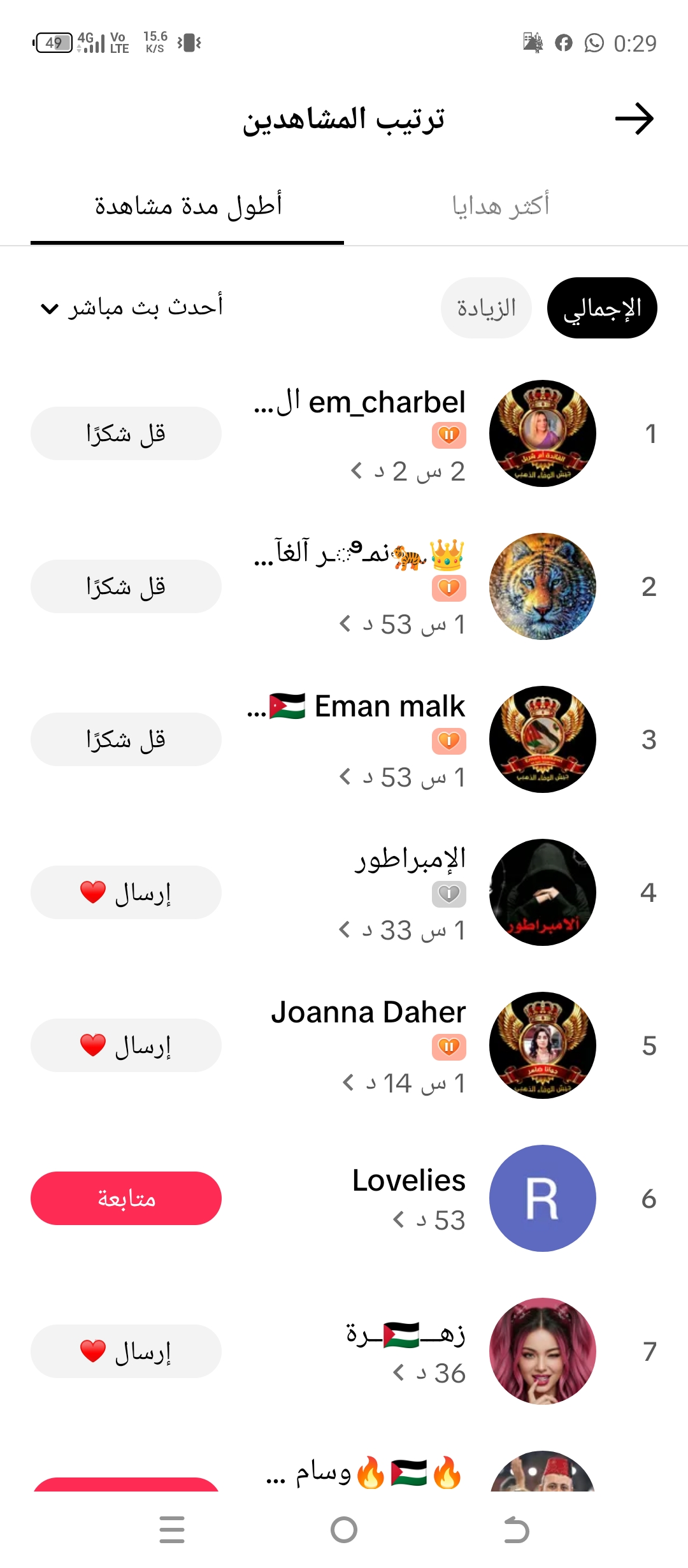Open the recent apps view
This screenshot has width=688, height=1568.
(x=172, y=1530)
